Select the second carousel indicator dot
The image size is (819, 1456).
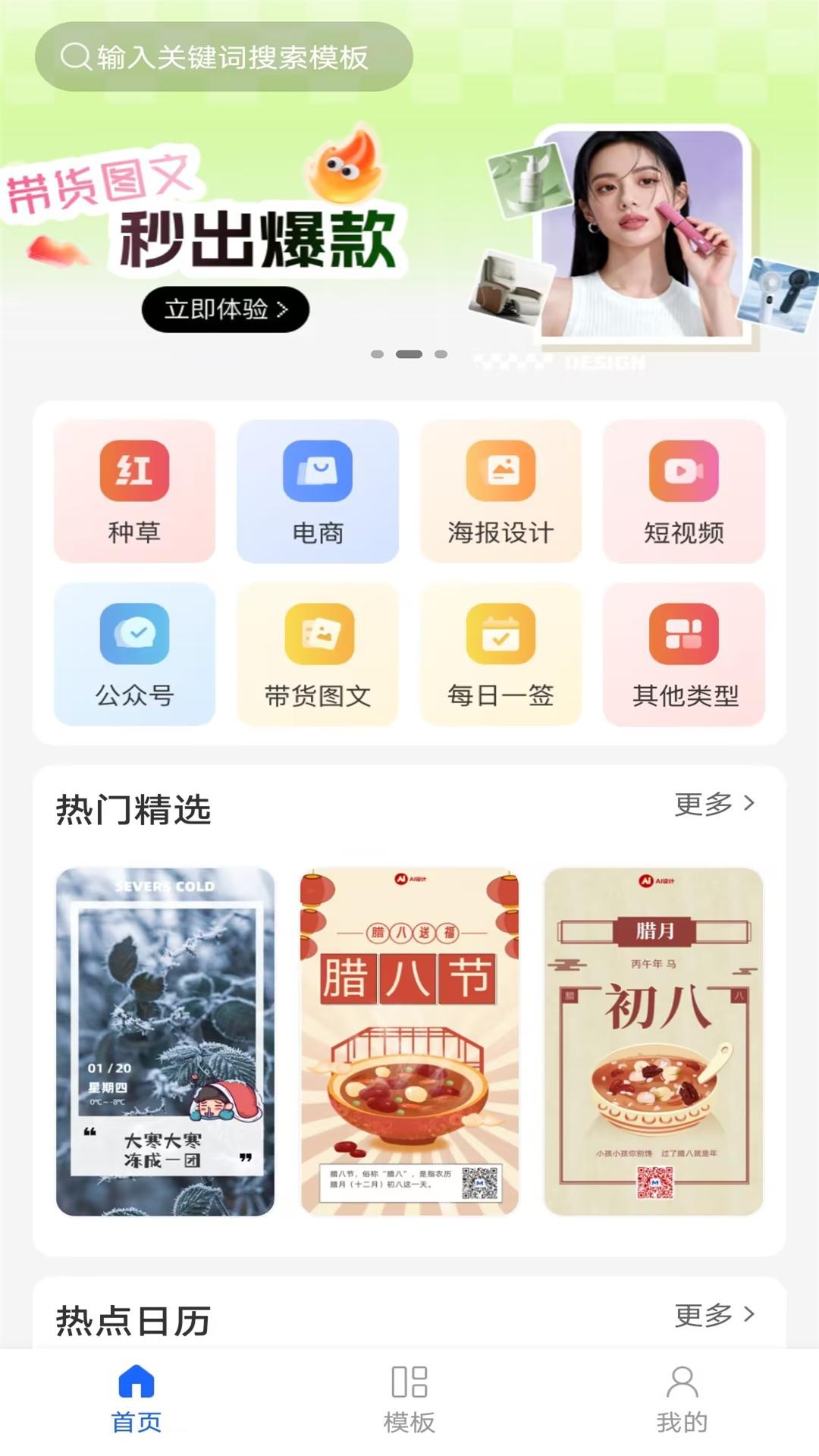(x=408, y=353)
